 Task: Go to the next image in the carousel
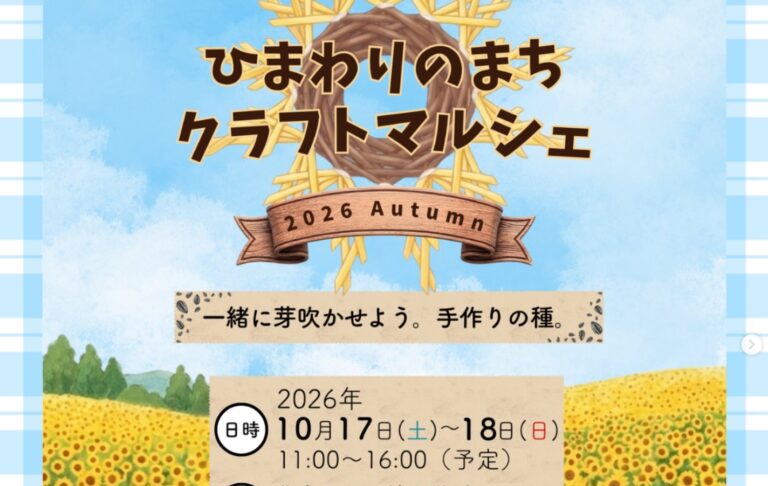point(753,345)
